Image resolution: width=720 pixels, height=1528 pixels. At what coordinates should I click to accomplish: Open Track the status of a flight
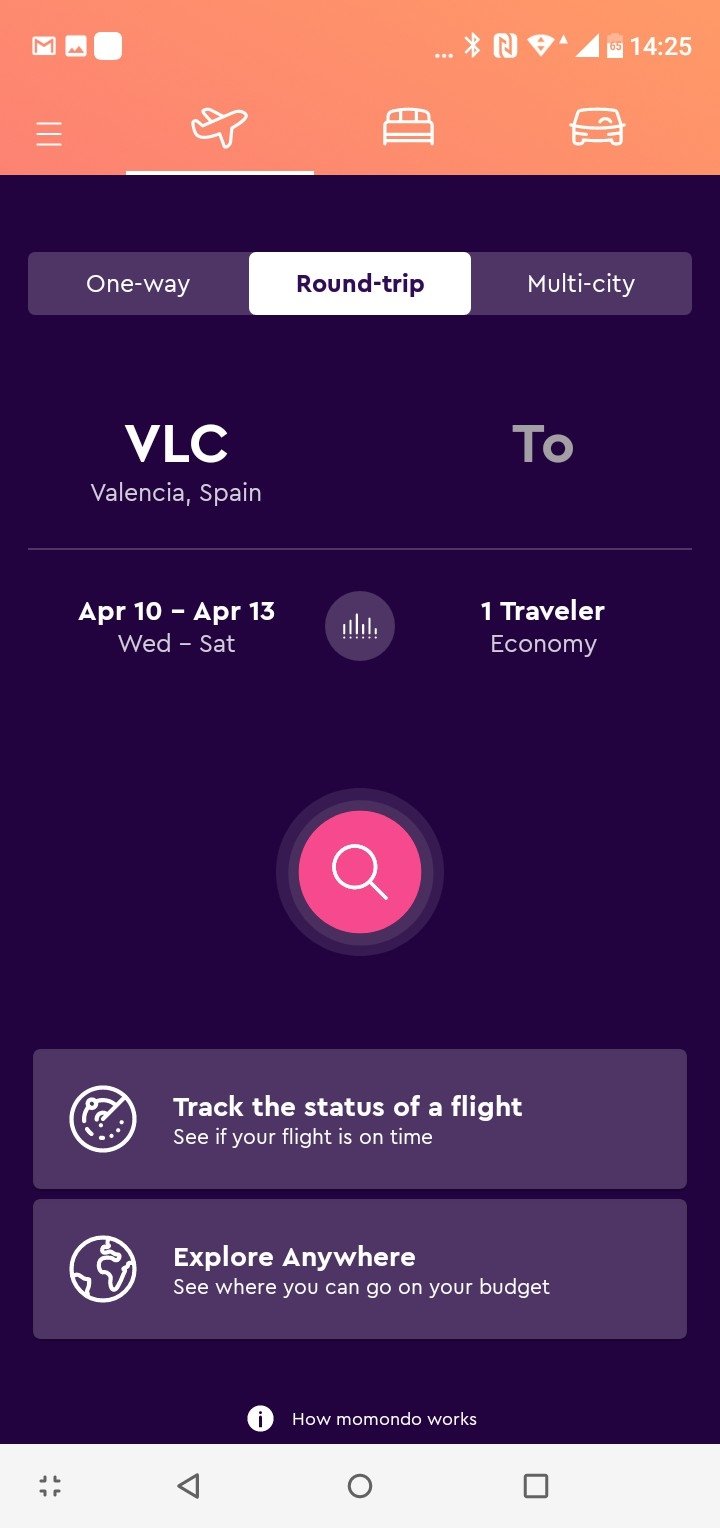point(360,1119)
